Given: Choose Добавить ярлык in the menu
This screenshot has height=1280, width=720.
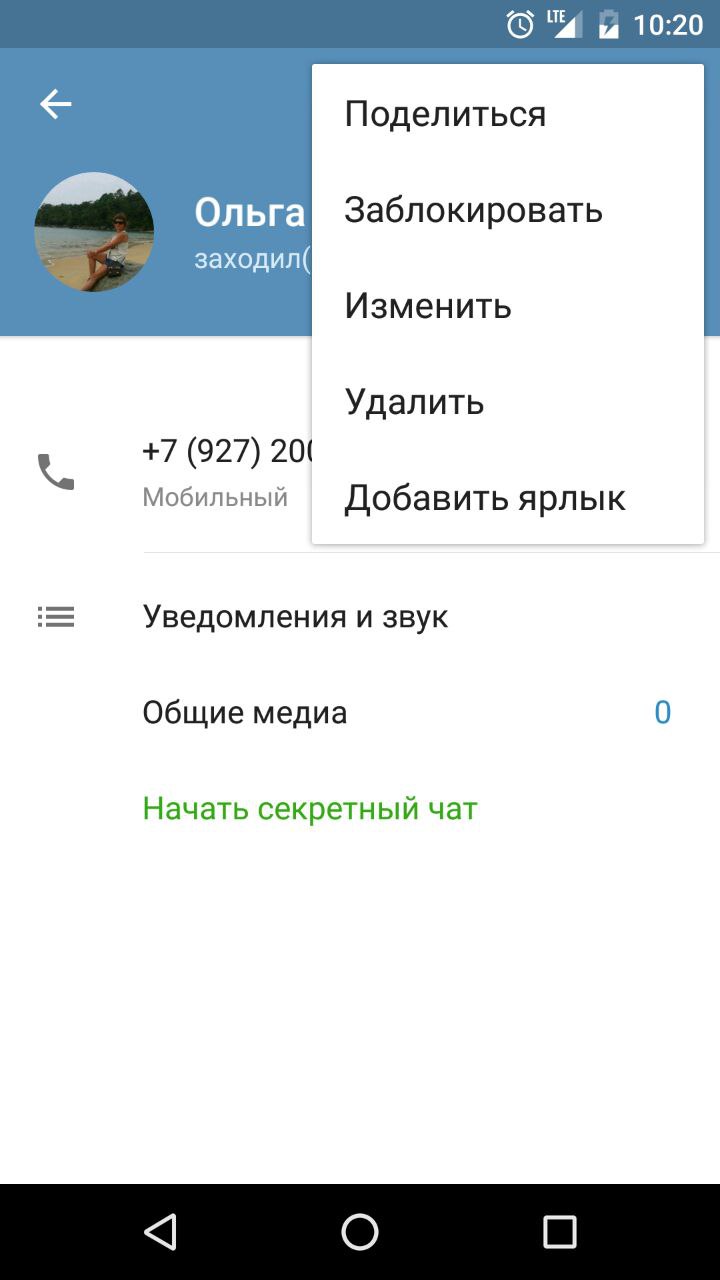Looking at the screenshot, I should point(485,498).
